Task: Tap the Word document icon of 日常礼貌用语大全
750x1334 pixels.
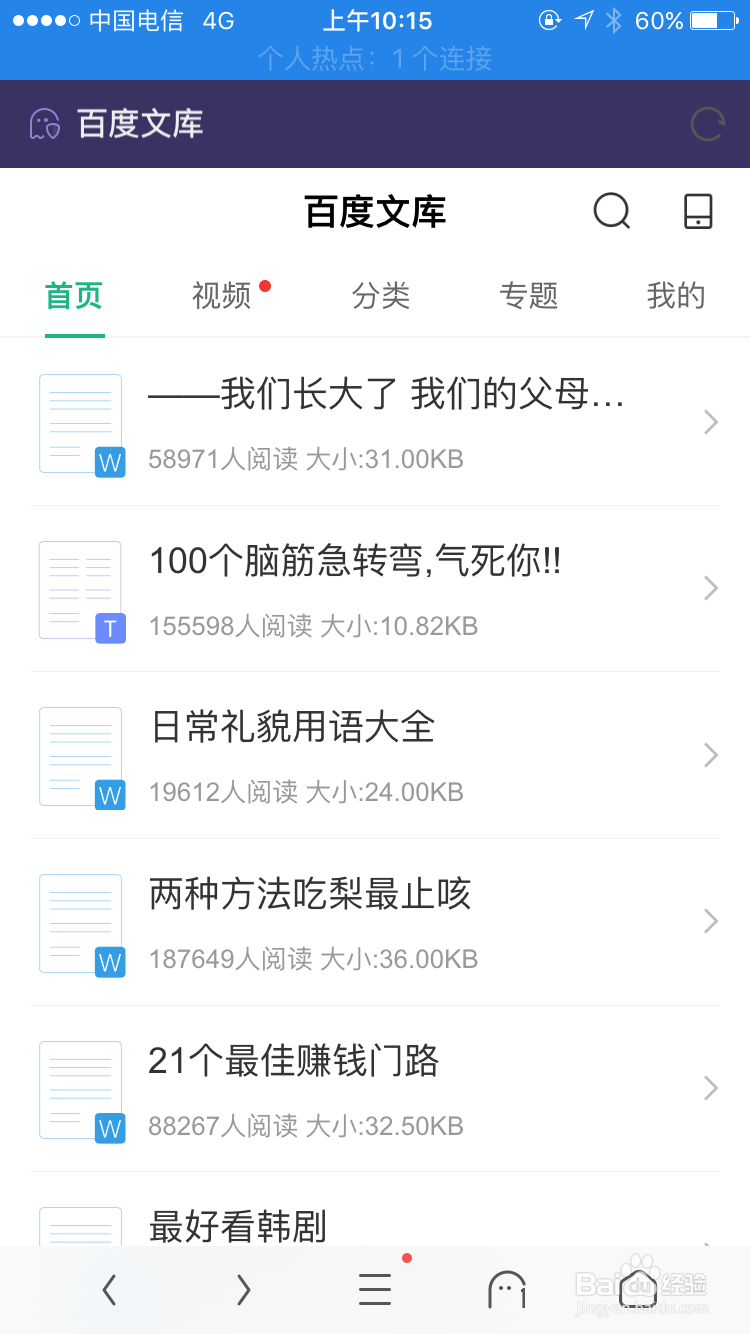Action: click(x=81, y=757)
